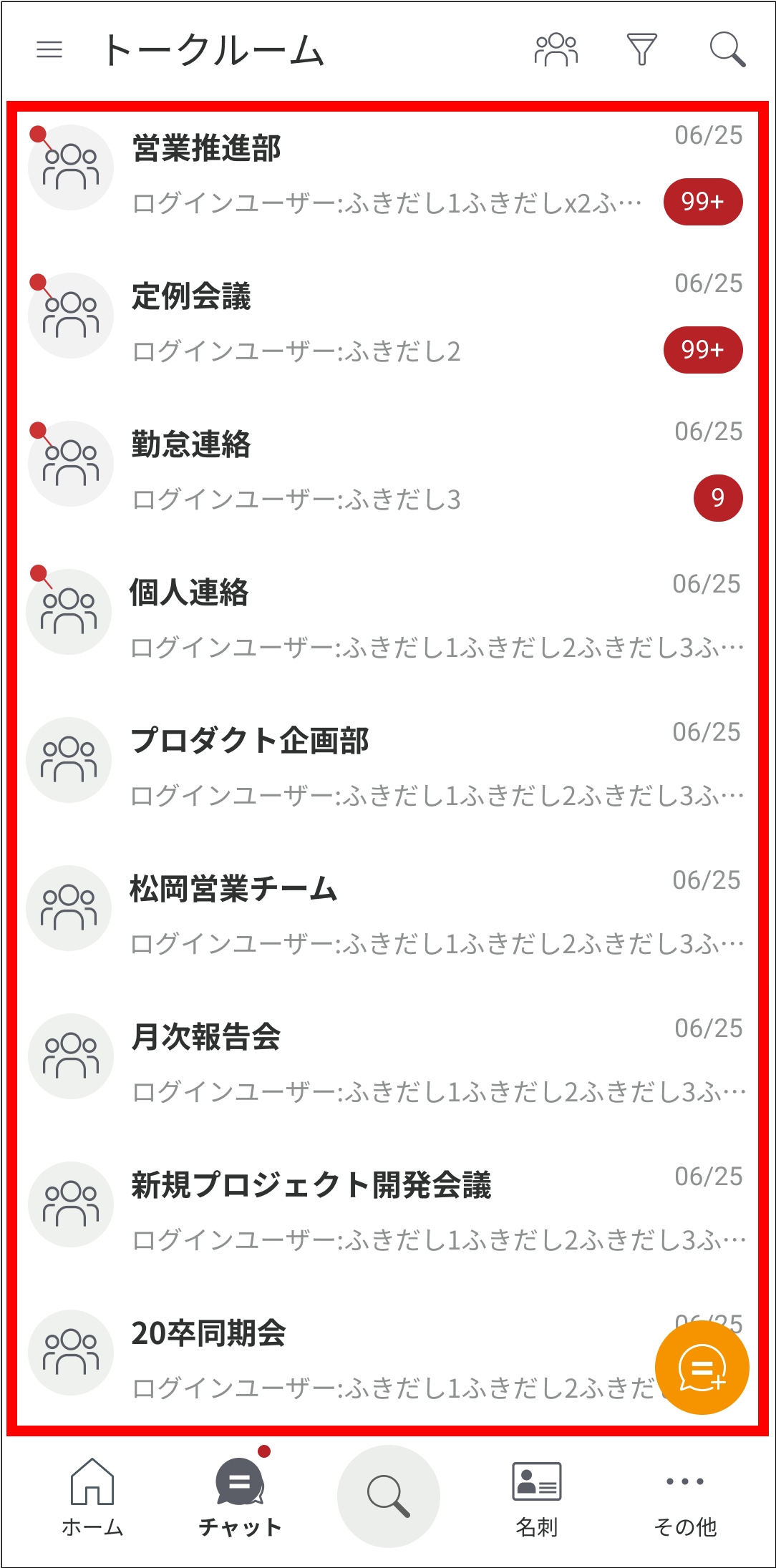
Task: Open the hamburger drawer menu
Action: 49,49
